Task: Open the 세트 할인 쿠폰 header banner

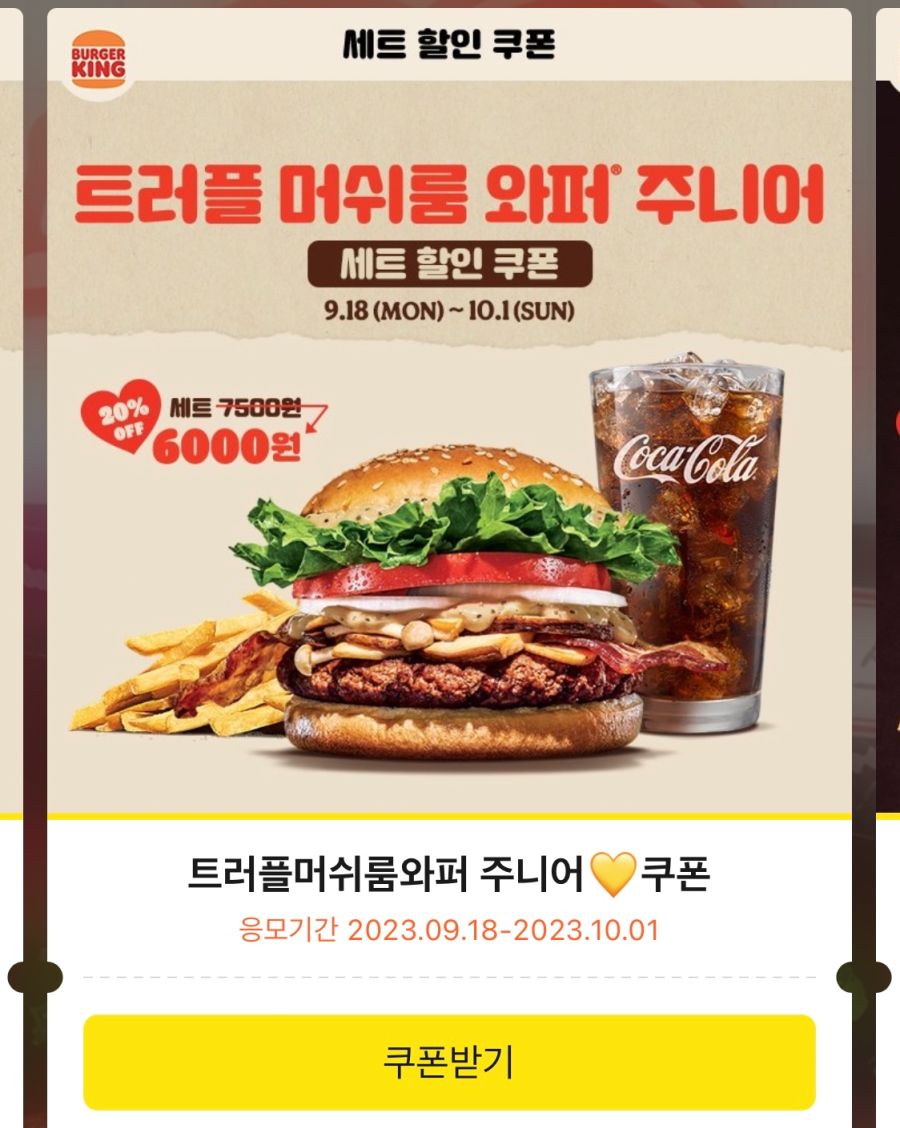Action: coord(450,42)
